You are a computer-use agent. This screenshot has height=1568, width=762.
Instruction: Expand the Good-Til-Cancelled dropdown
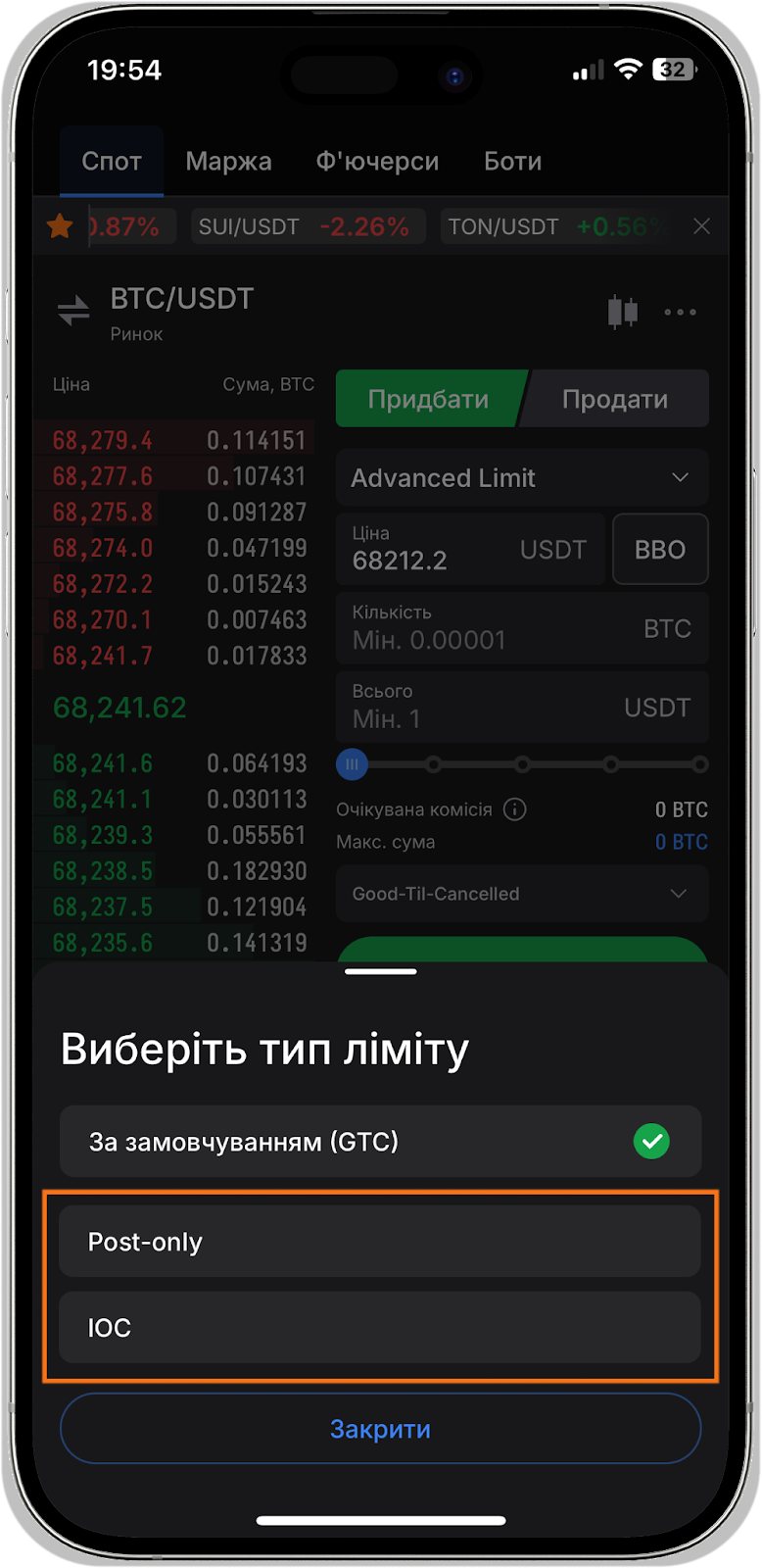[x=521, y=894]
